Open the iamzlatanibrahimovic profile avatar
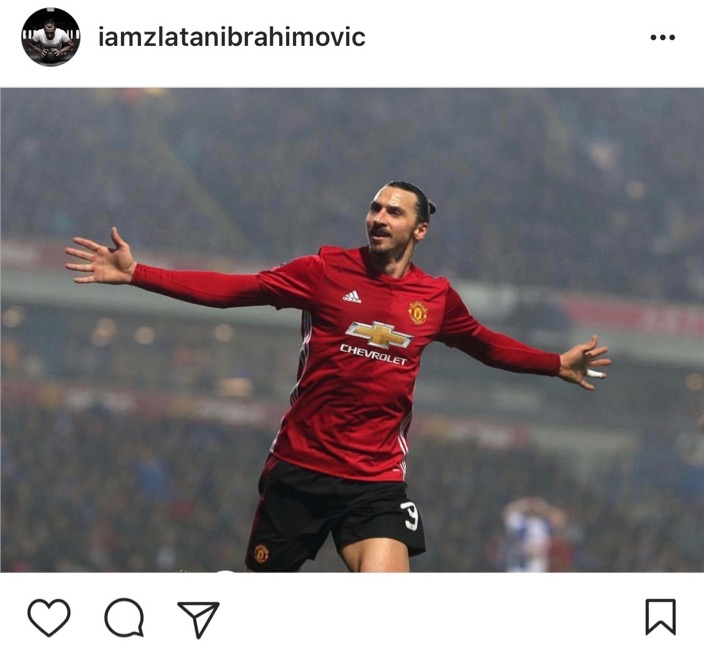 50,37
